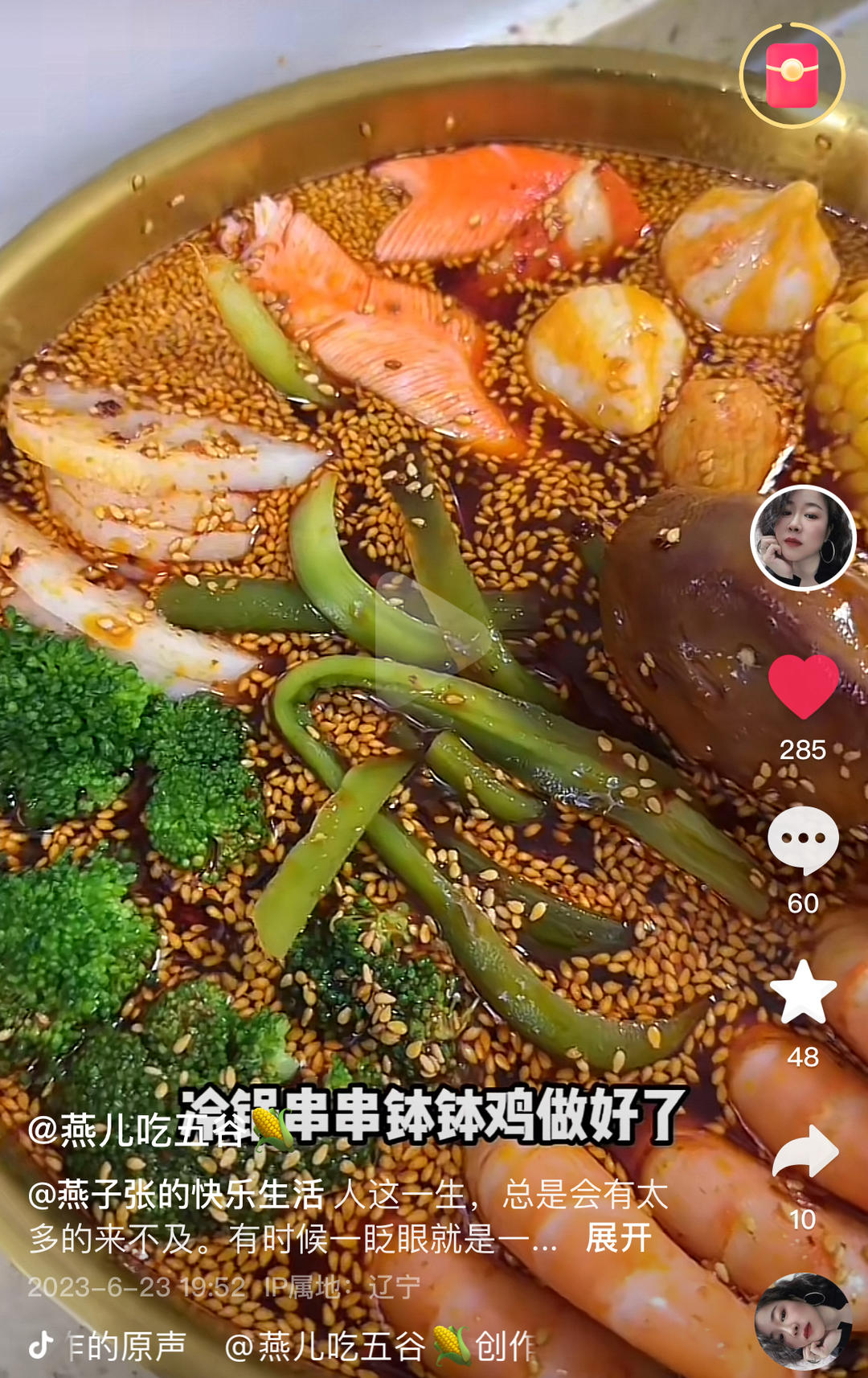Open the creator's profile avatar

pos(802,537)
